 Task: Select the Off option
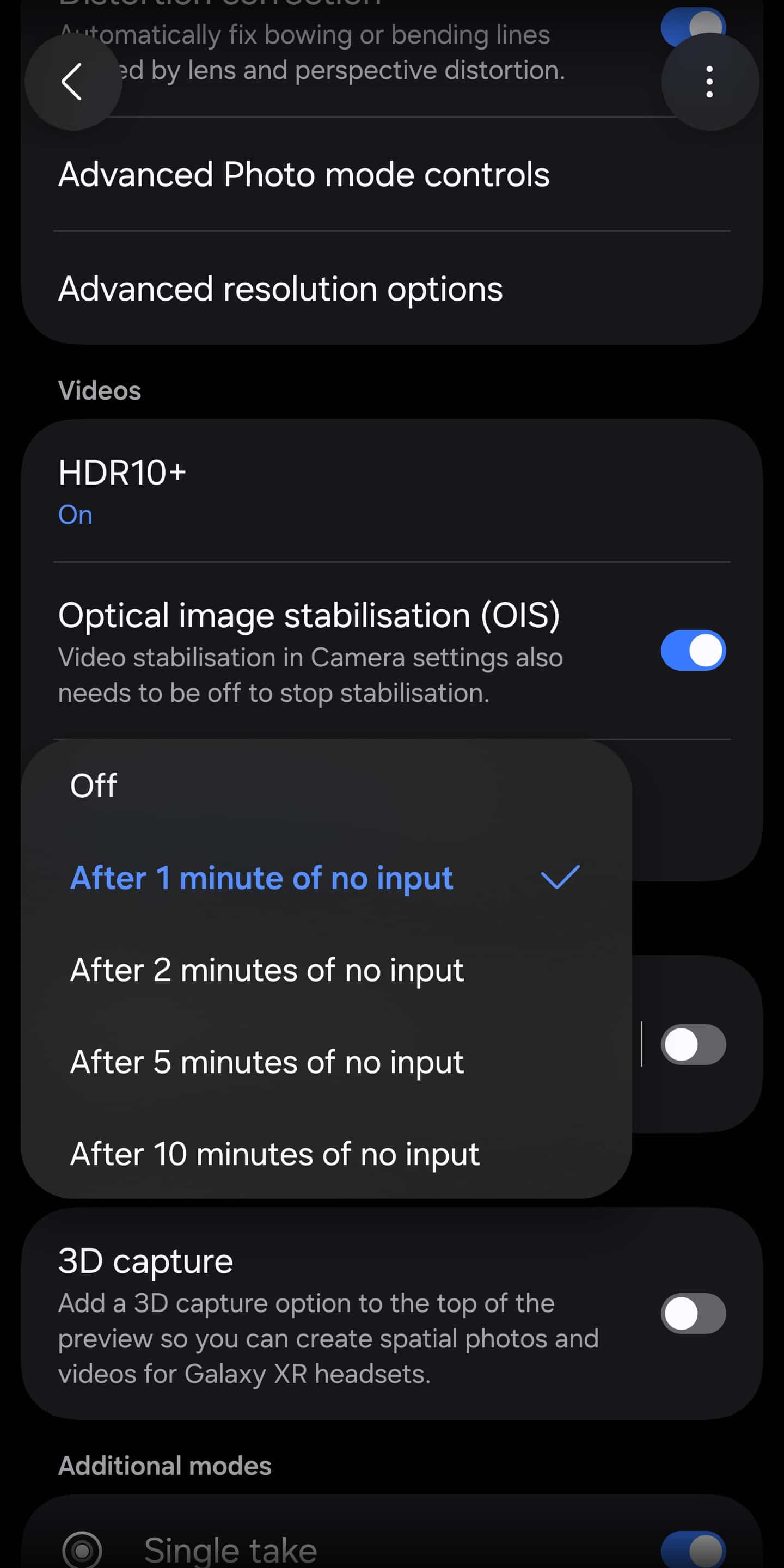(94, 785)
